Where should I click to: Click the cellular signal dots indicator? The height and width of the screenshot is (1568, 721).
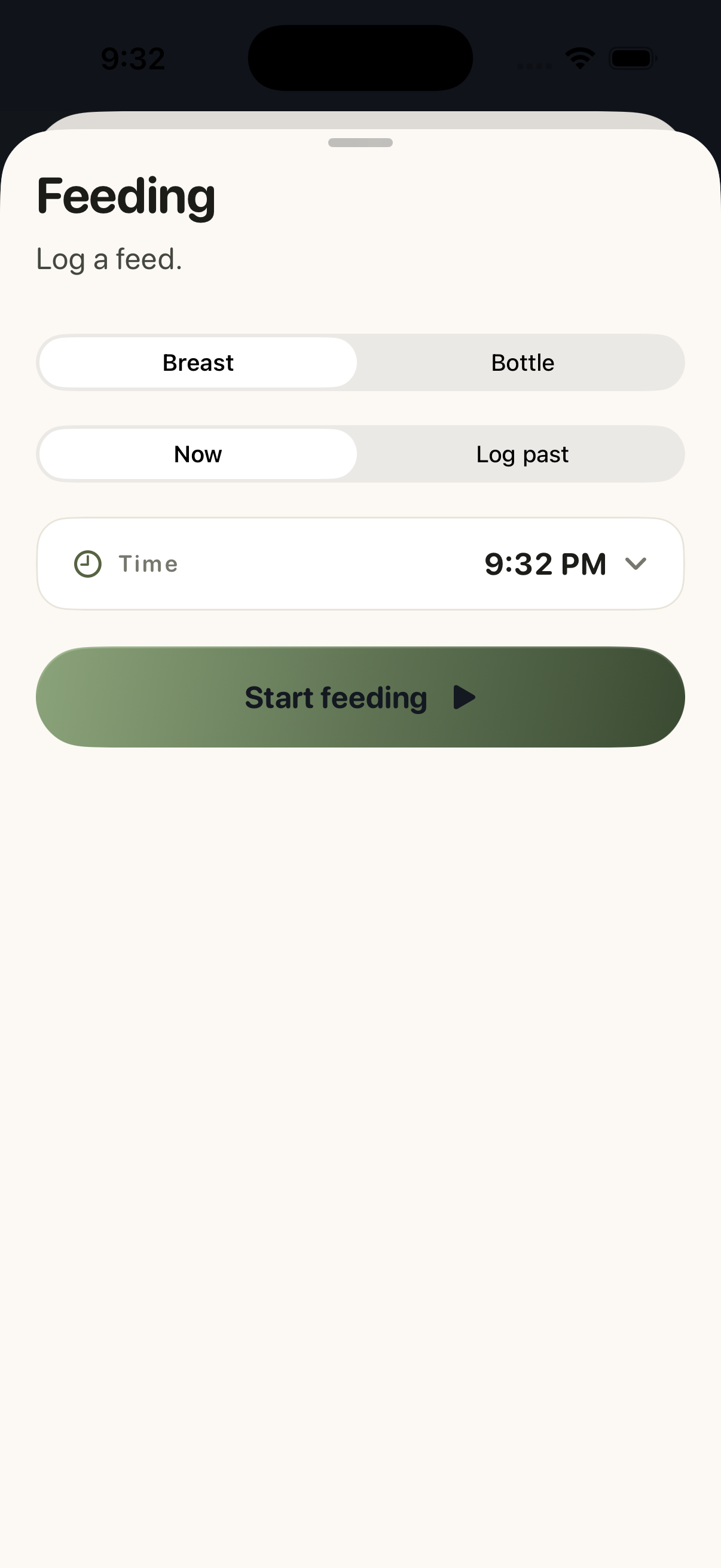click(x=534, y=59)
